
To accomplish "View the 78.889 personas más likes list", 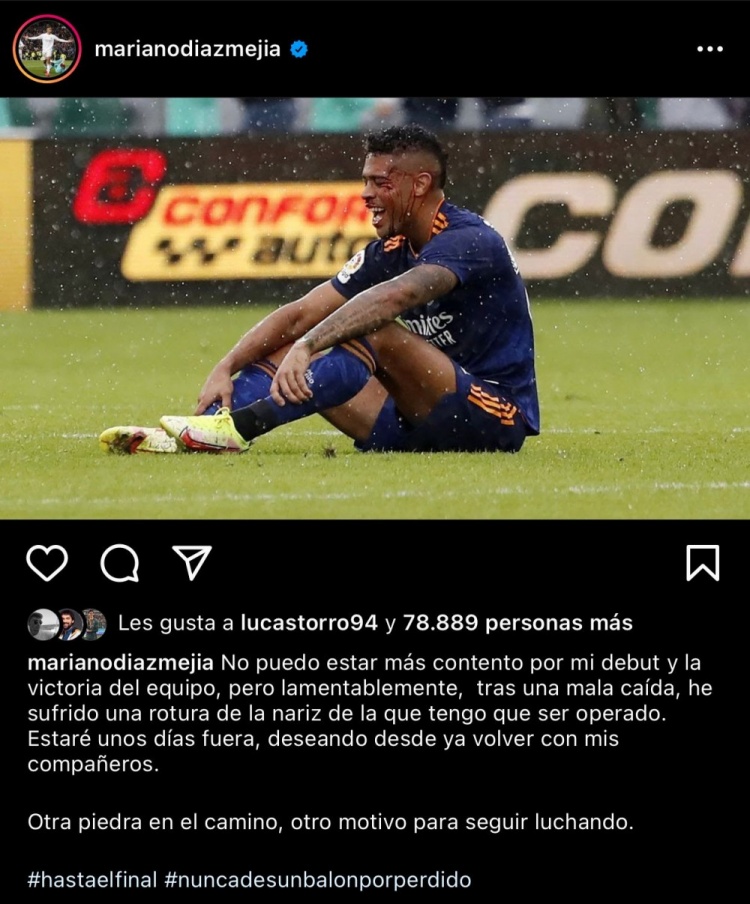I will pyautogui.click(x=517, y=623).
